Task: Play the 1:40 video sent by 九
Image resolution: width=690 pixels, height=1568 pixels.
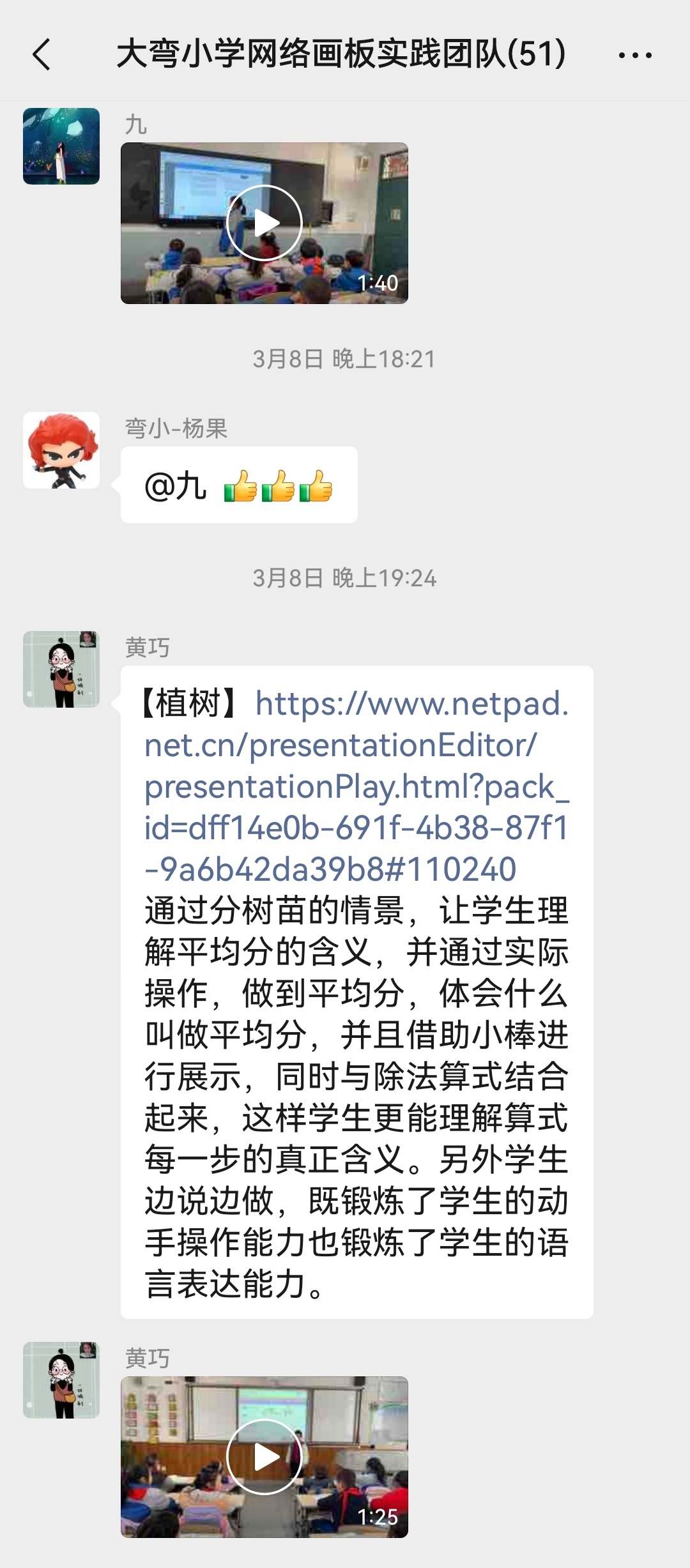Action: click(264, 223)
